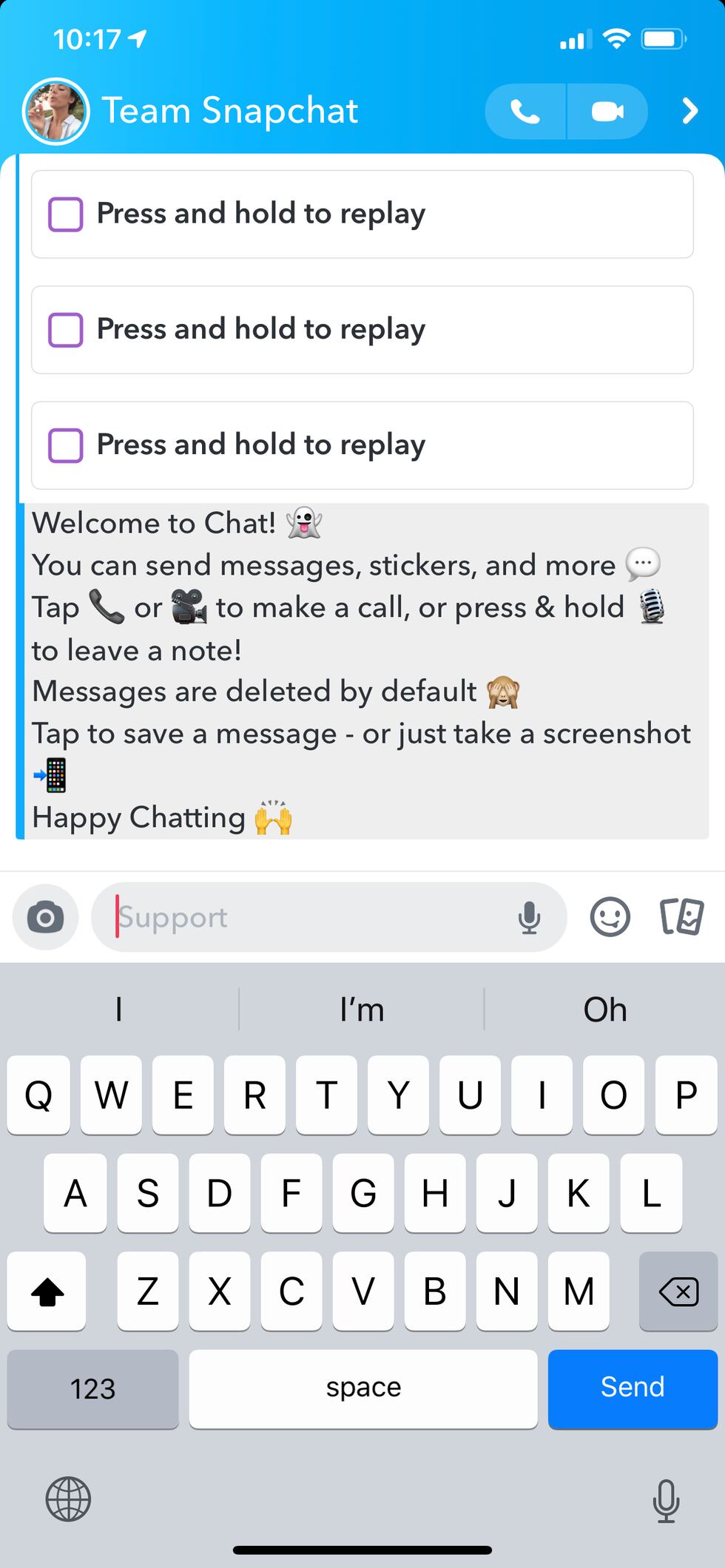Choose the "I'm" keyboard suggestion
Image resolution: width=725 pixels, height=1568 pixels.
(362, 1010)
